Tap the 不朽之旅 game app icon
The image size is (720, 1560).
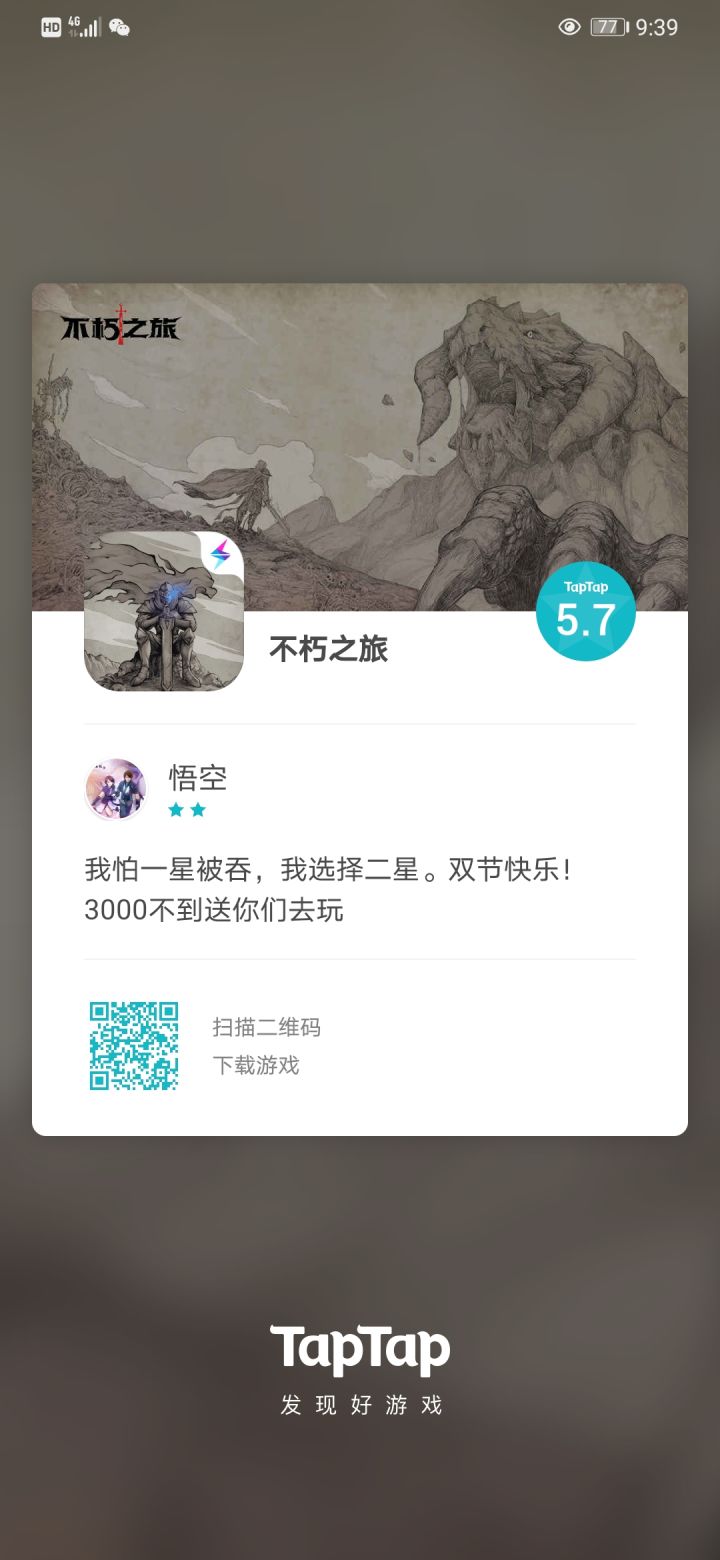(163, 612)
